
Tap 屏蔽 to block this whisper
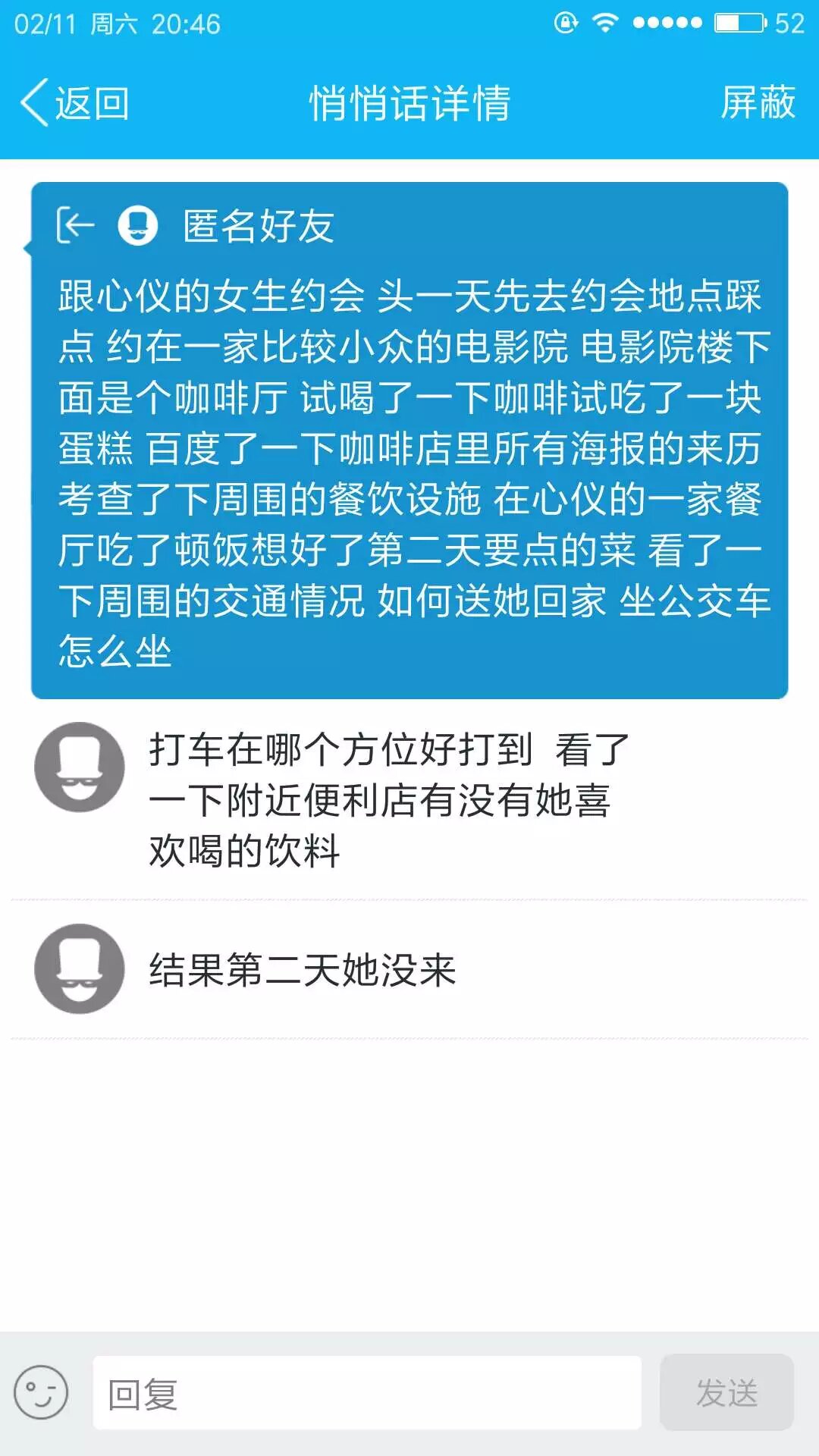click(x=757, y=102)
